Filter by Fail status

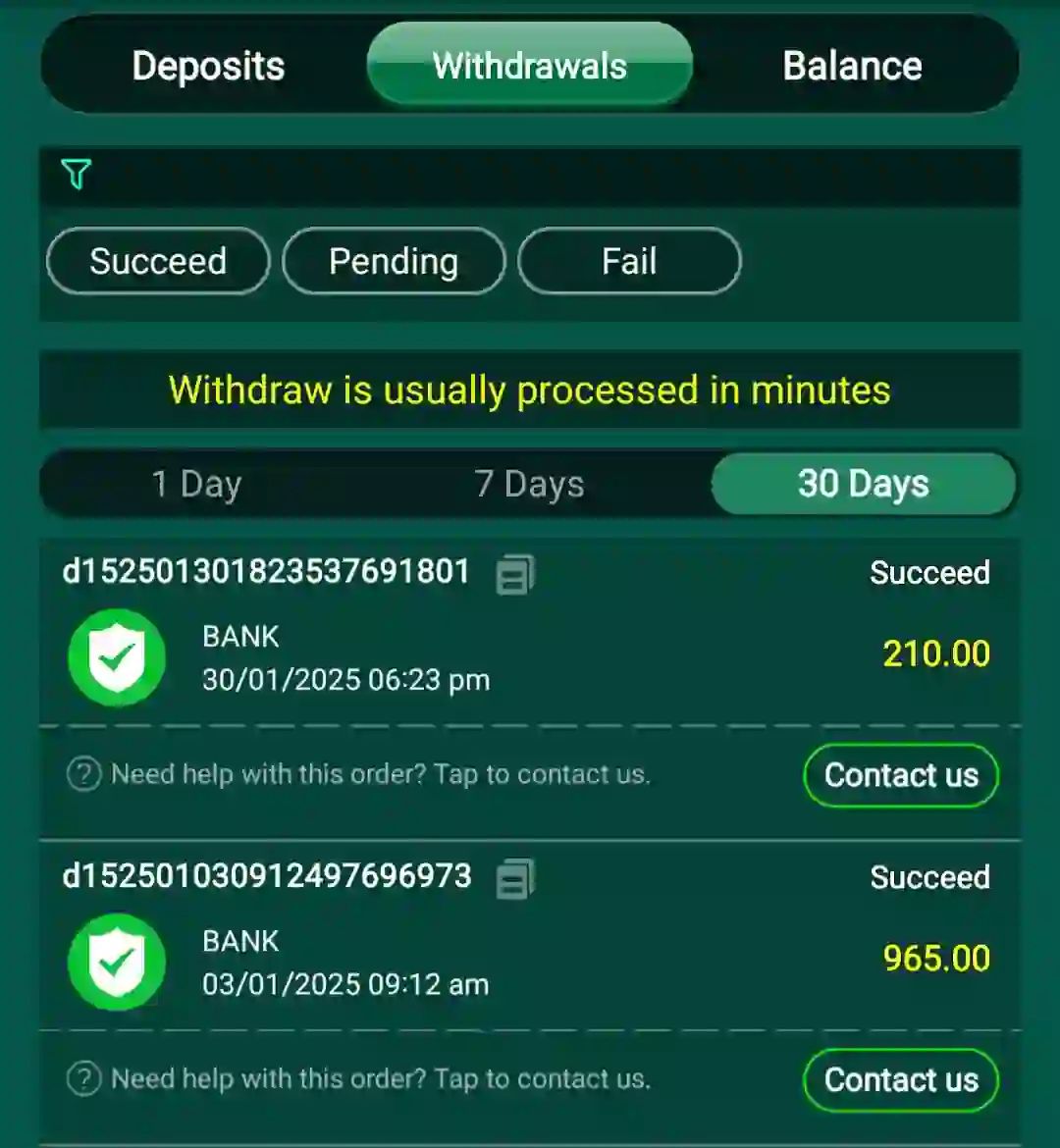click(x=629, y=261)
